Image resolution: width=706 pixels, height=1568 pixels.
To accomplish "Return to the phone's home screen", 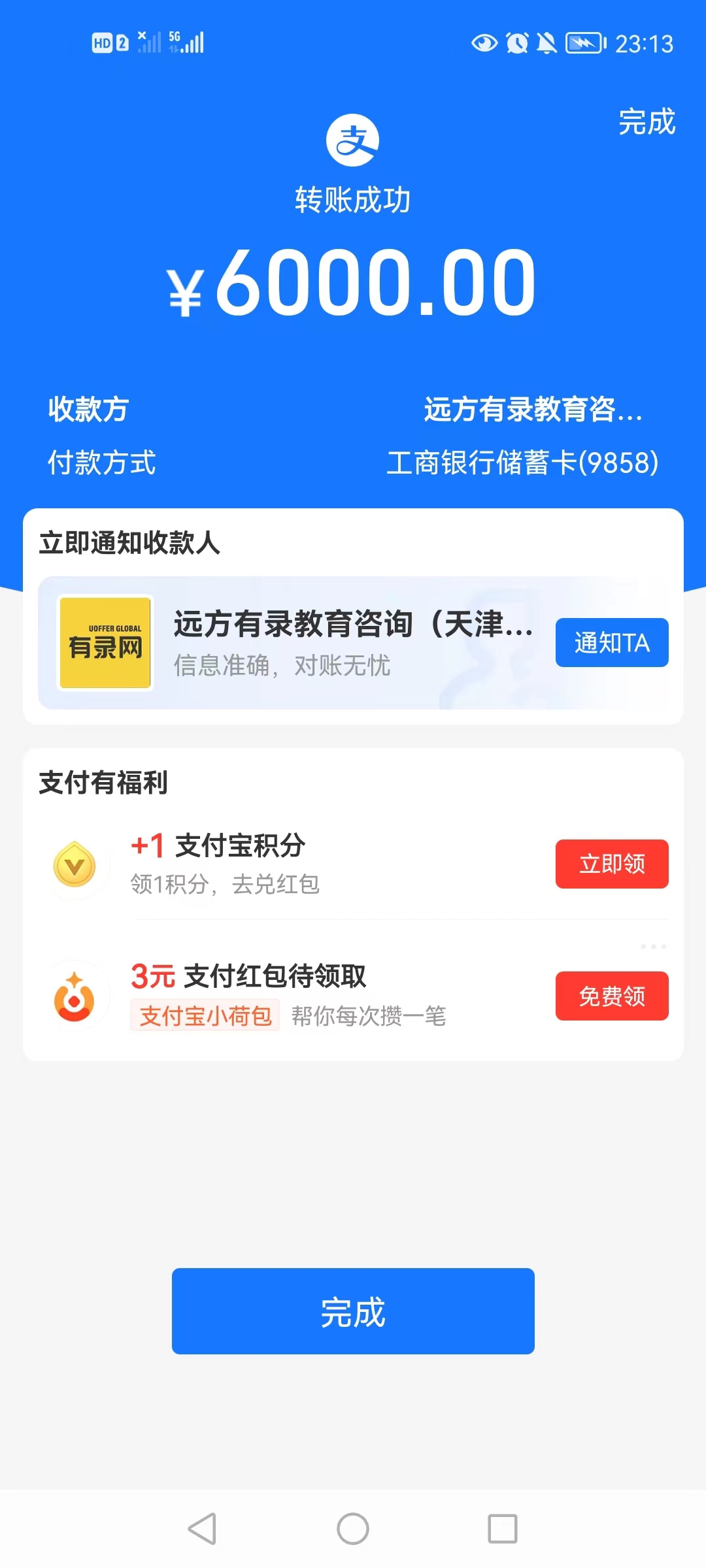I will click(353, 1529).
